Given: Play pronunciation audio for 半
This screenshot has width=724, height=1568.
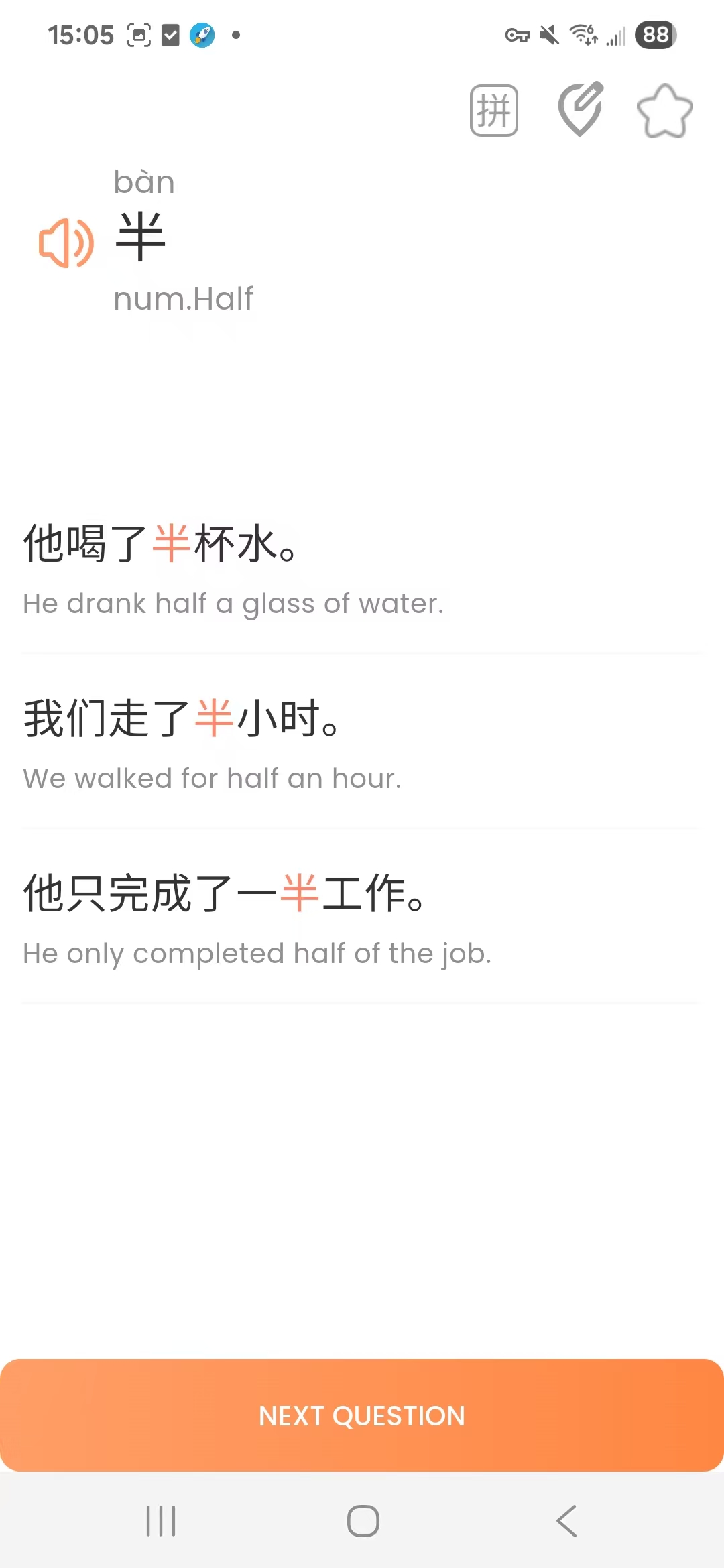Looking at the screenshot, I should coord(66,243).
